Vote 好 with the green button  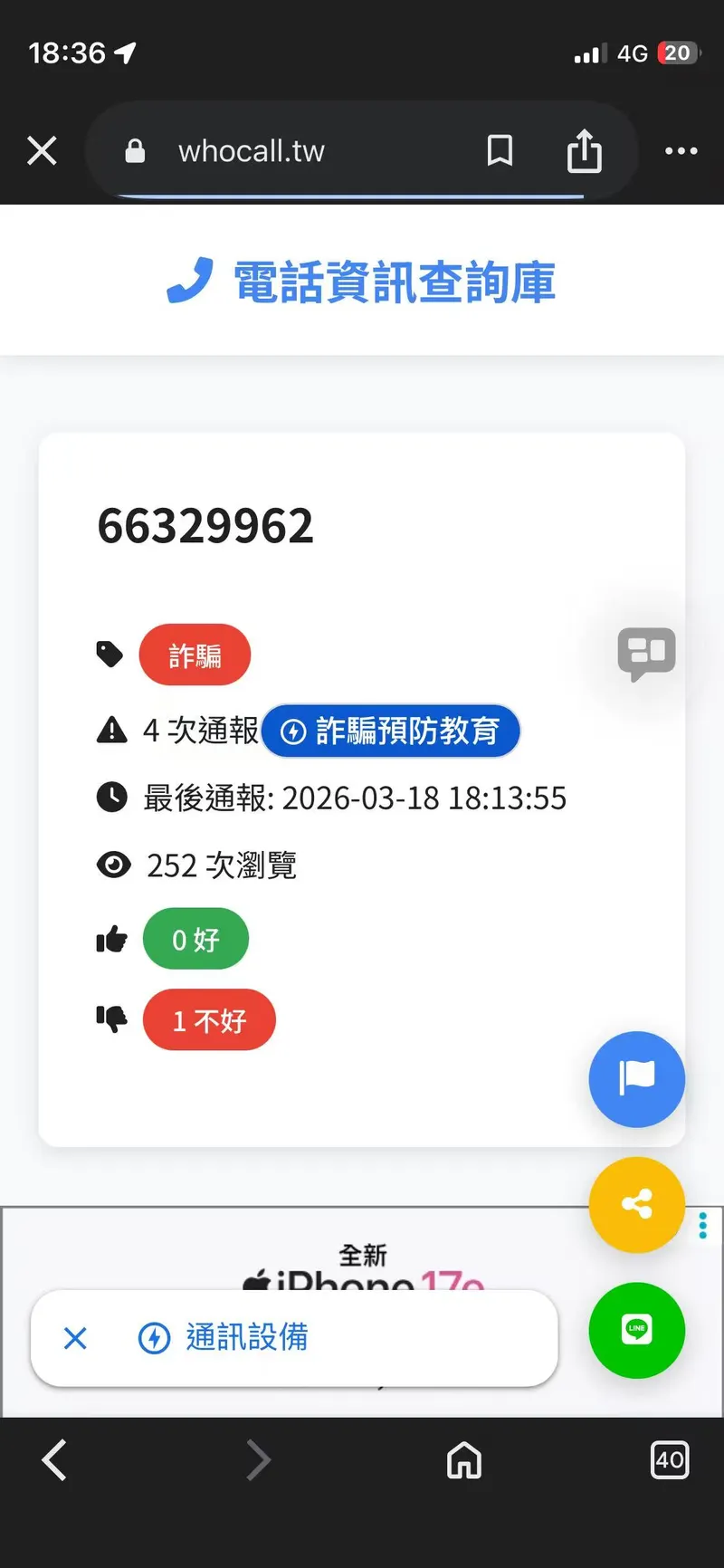195,940
